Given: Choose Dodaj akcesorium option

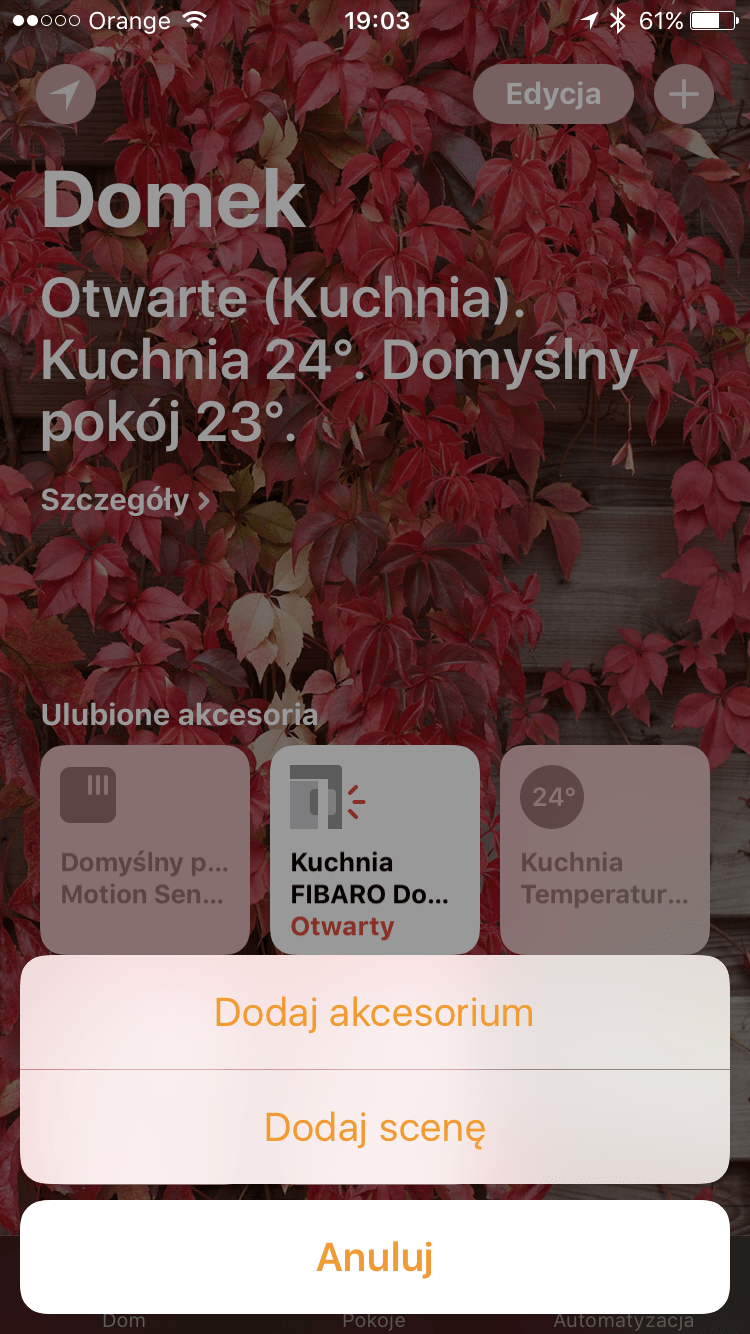Looking at the screenshot, I should [374, 1012].
